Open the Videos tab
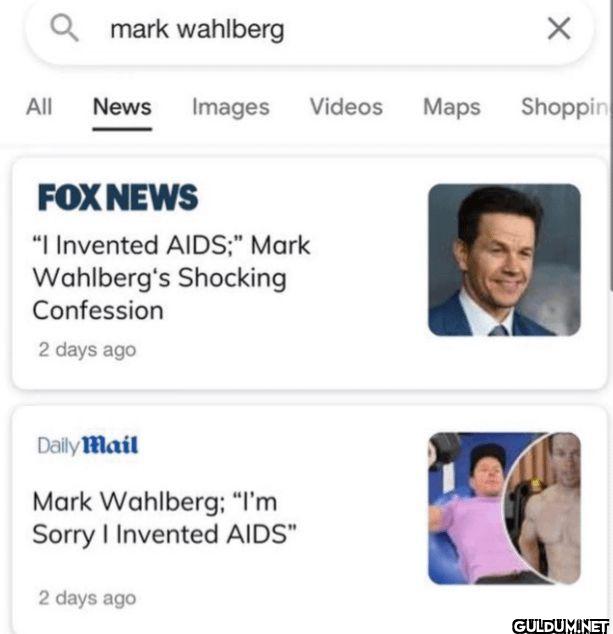 346,107
